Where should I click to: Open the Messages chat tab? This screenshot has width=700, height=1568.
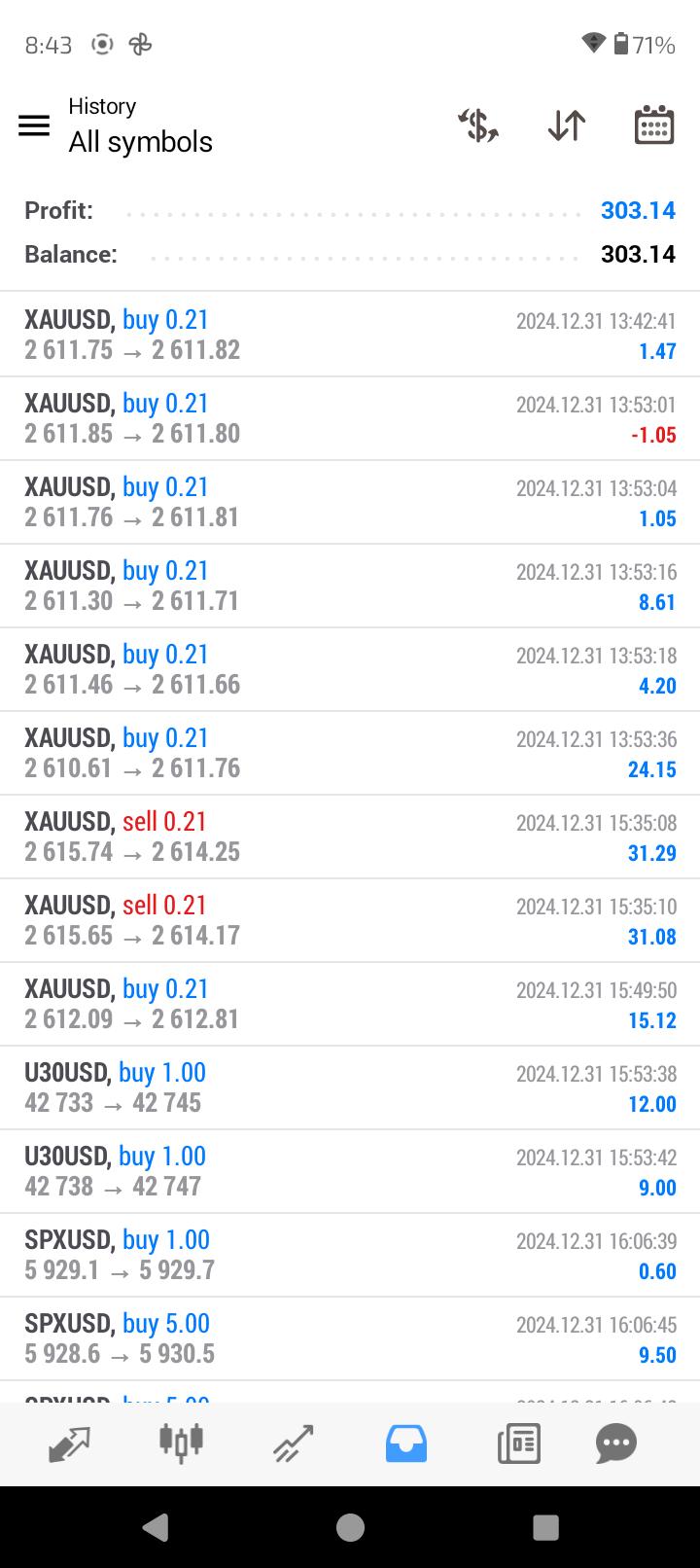(615, 1443)
